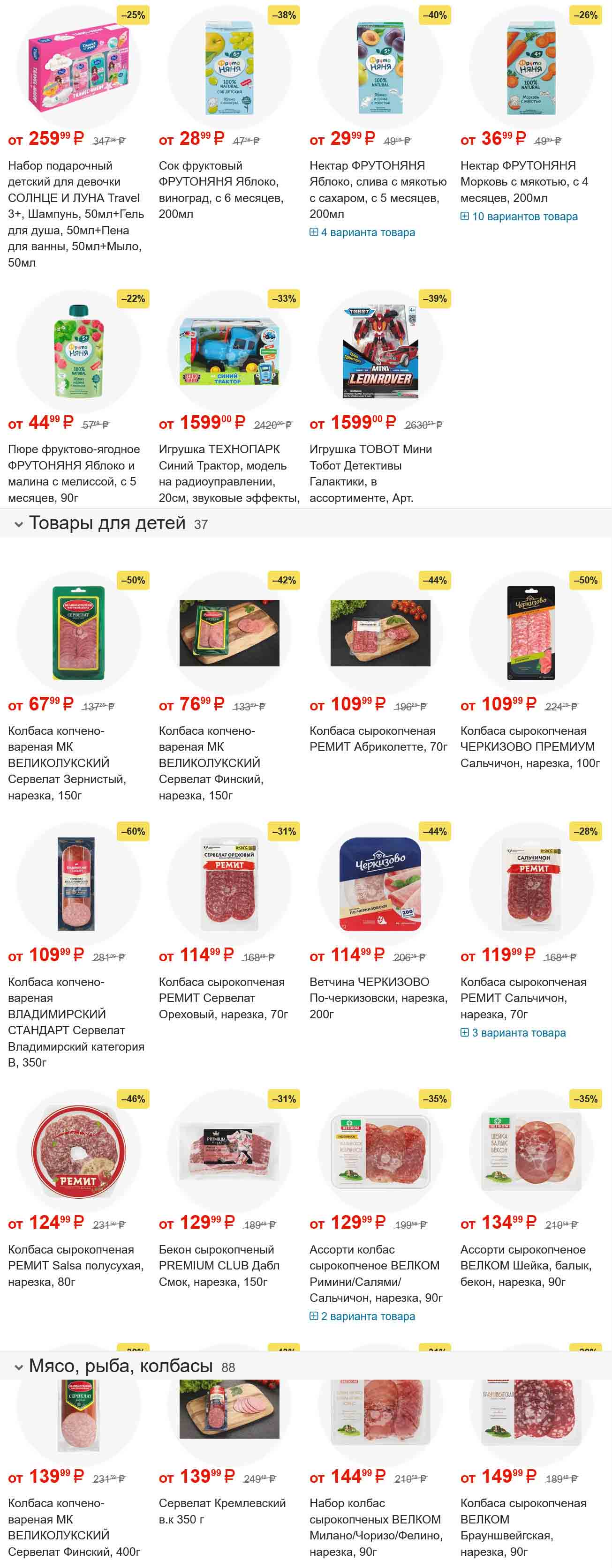Collapse the Товары для детей section
The image size is (612, 1568).
[x=19, y=524]
